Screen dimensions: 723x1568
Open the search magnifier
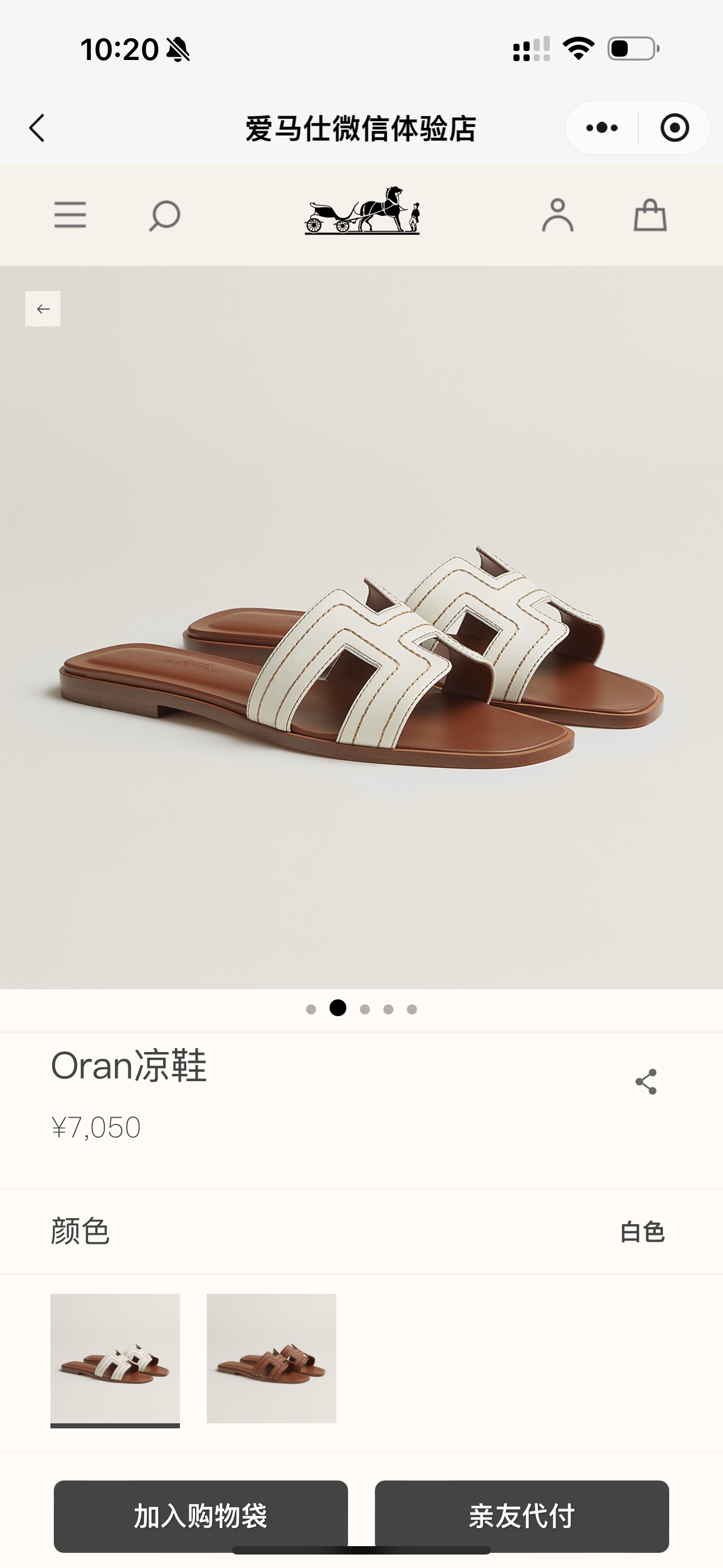164,215
